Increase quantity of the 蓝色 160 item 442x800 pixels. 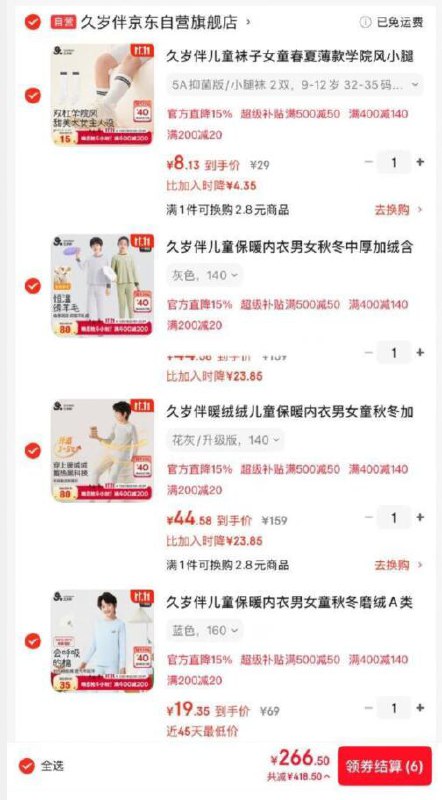420,708
